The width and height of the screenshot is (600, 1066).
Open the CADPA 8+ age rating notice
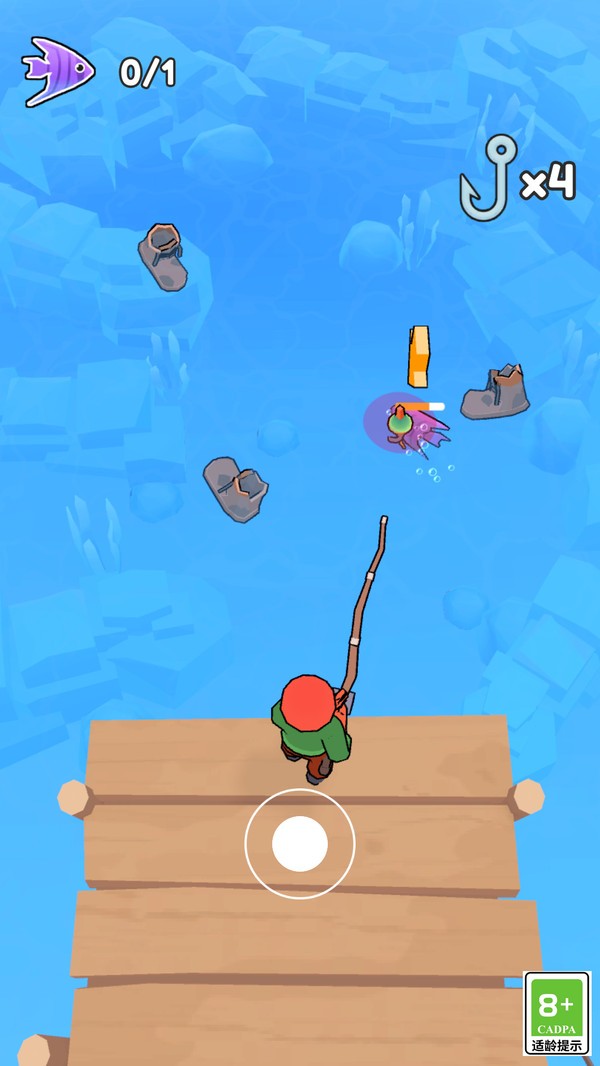[x=556, y=1012]
